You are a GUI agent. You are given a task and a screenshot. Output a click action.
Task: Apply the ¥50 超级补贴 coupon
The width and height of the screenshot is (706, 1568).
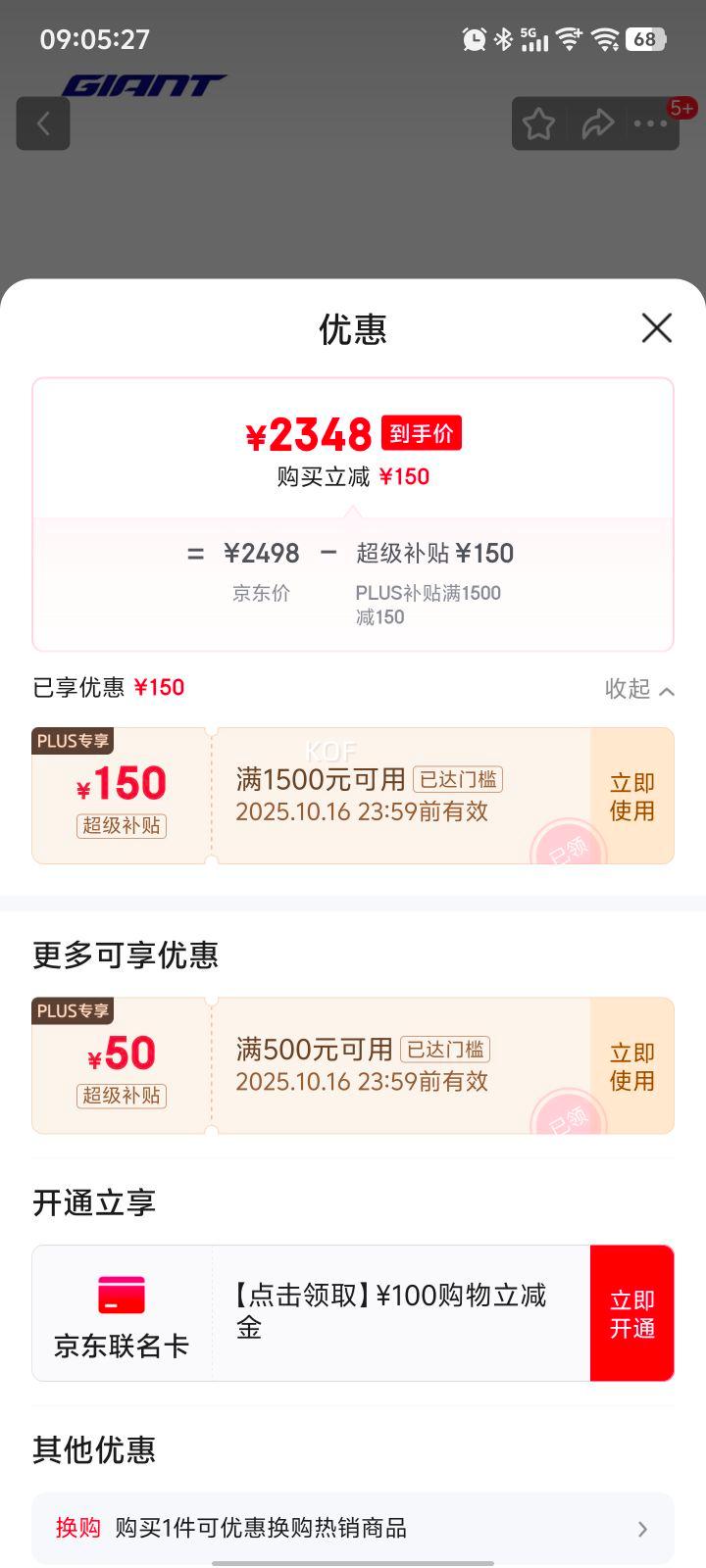[631, 1066]
